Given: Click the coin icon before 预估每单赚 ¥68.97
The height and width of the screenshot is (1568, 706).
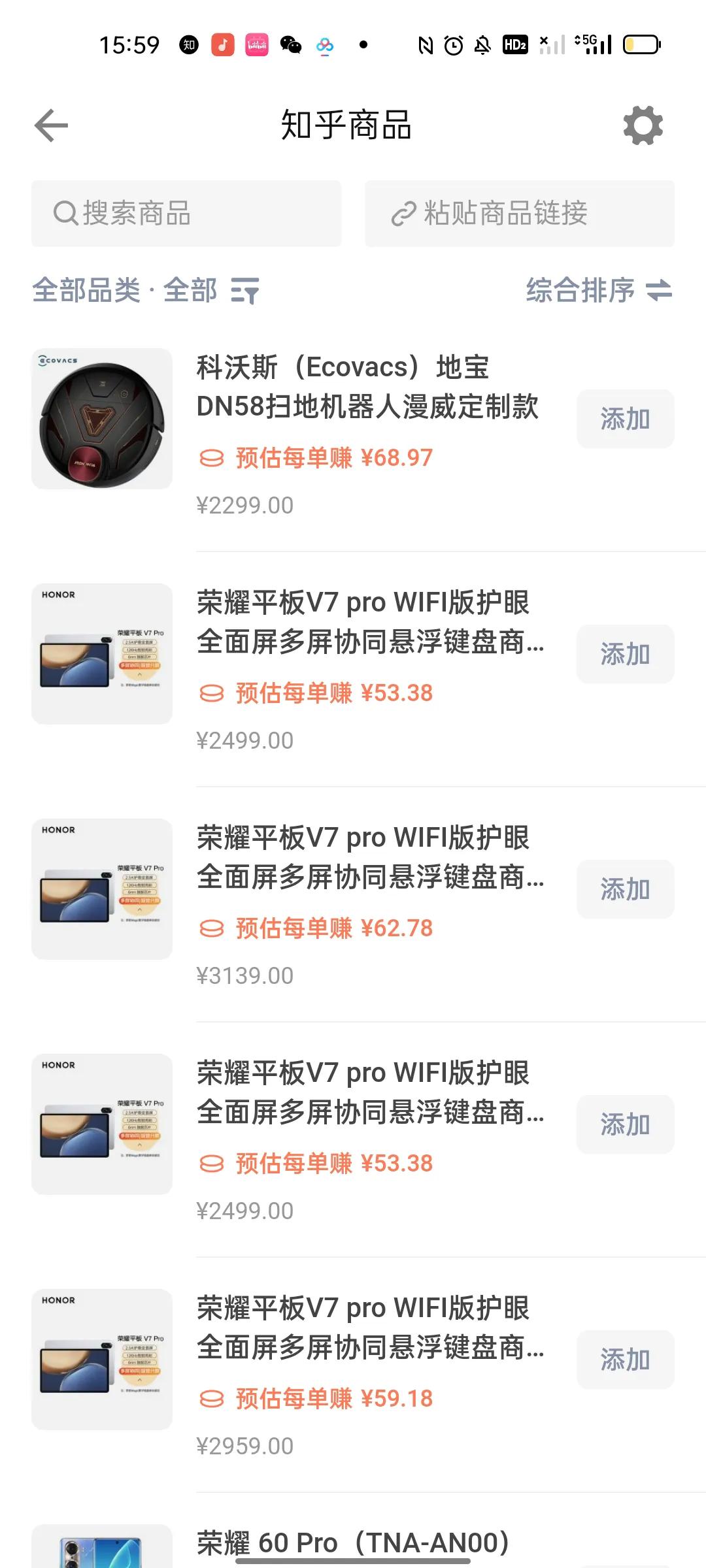Looking at the screenshot, I should [x=210, y=458].
